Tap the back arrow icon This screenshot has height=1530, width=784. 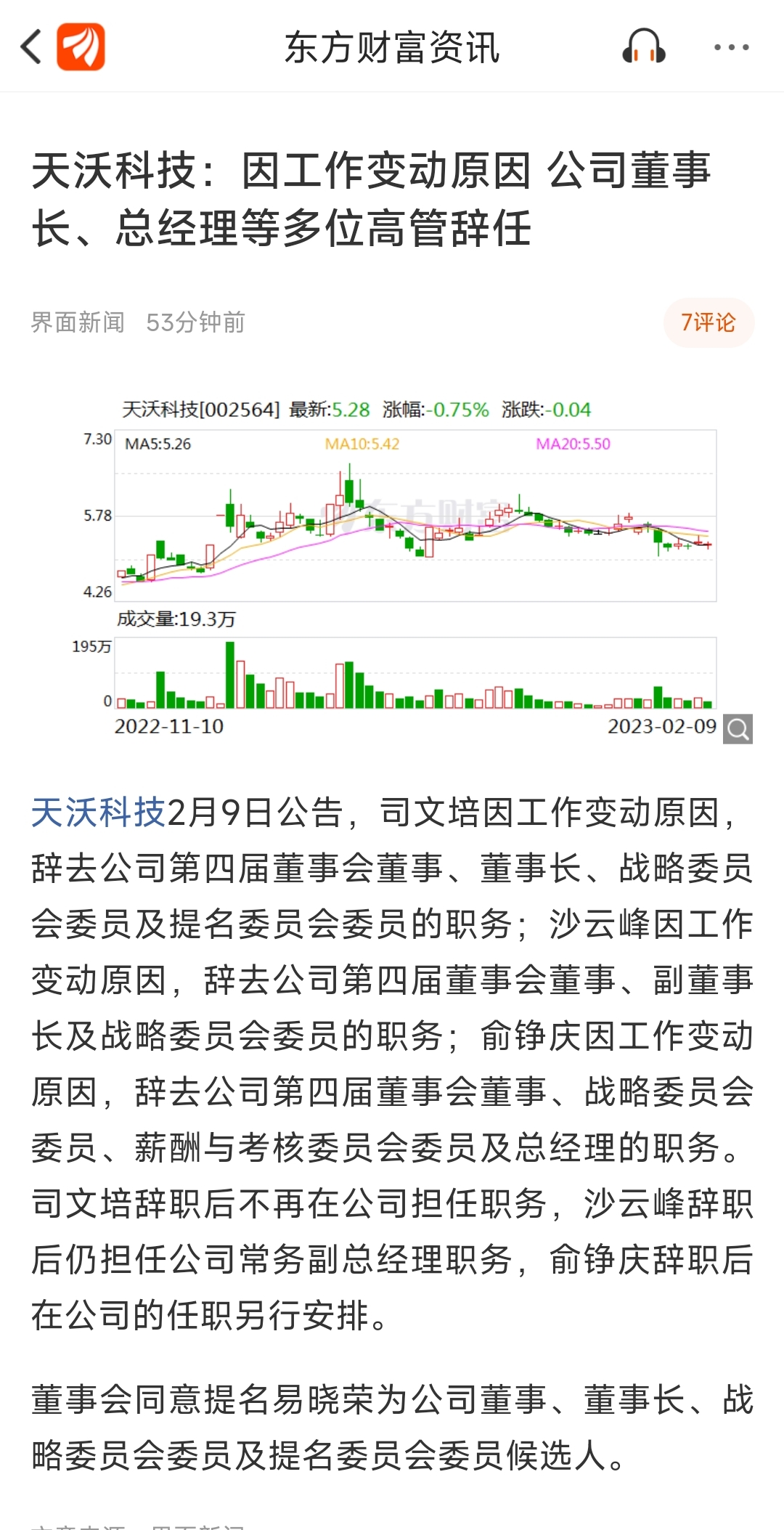[30, 45]
